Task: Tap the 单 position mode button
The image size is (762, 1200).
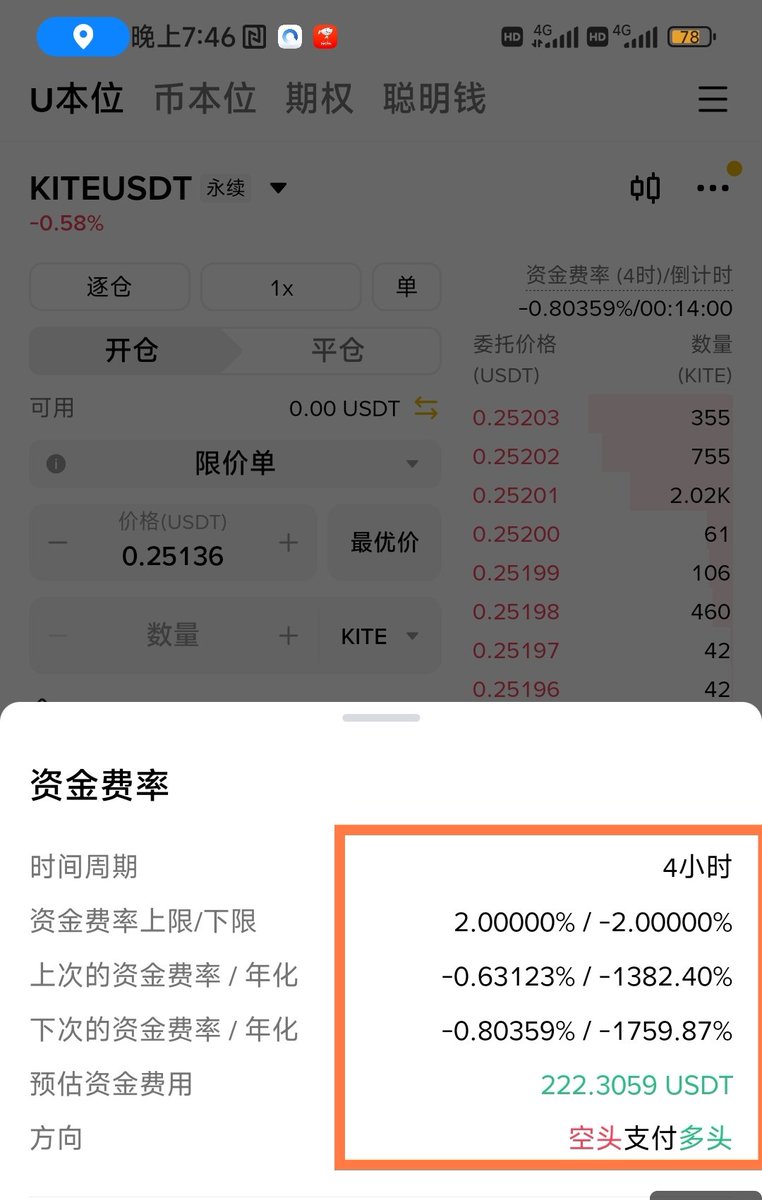Action: tap(406, 287)
